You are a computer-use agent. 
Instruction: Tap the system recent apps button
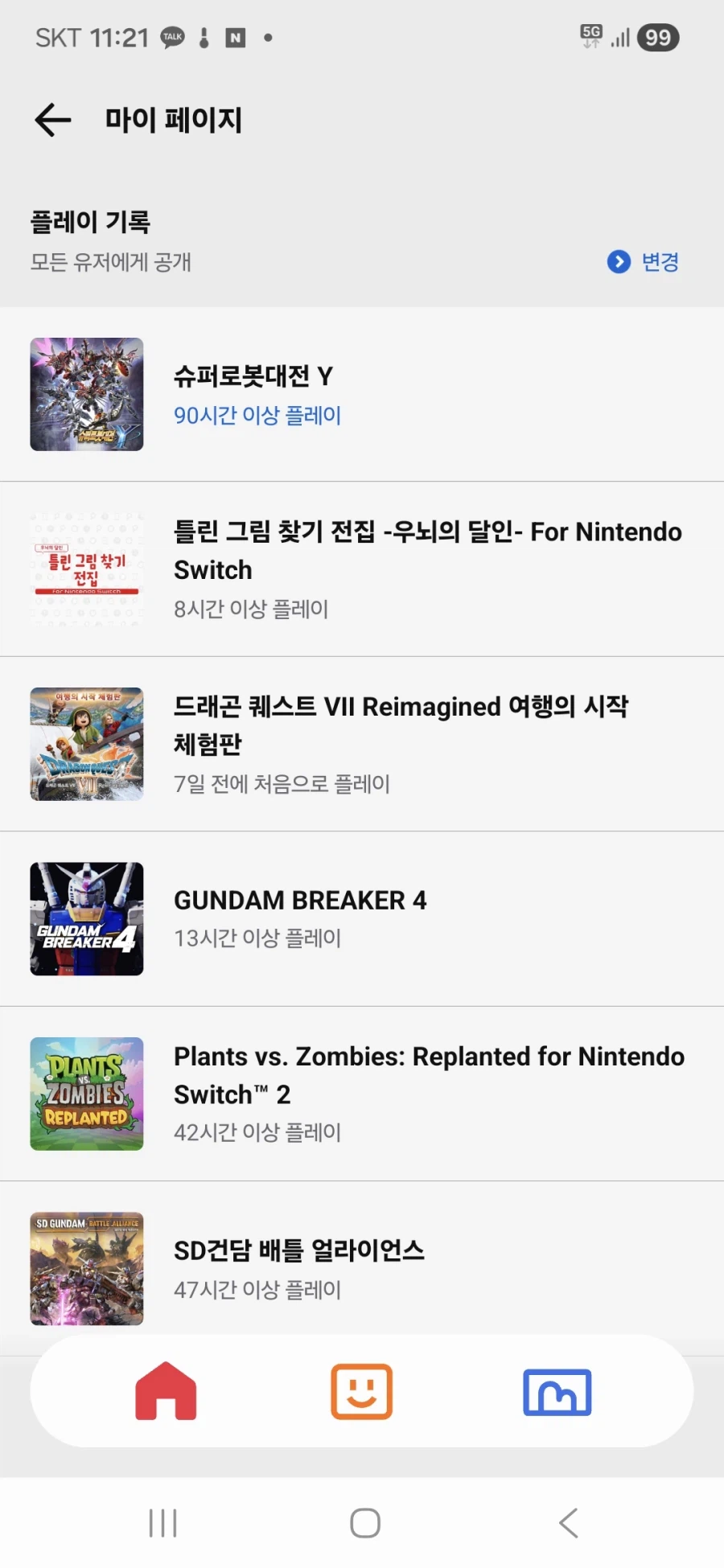pos(162,1523)
